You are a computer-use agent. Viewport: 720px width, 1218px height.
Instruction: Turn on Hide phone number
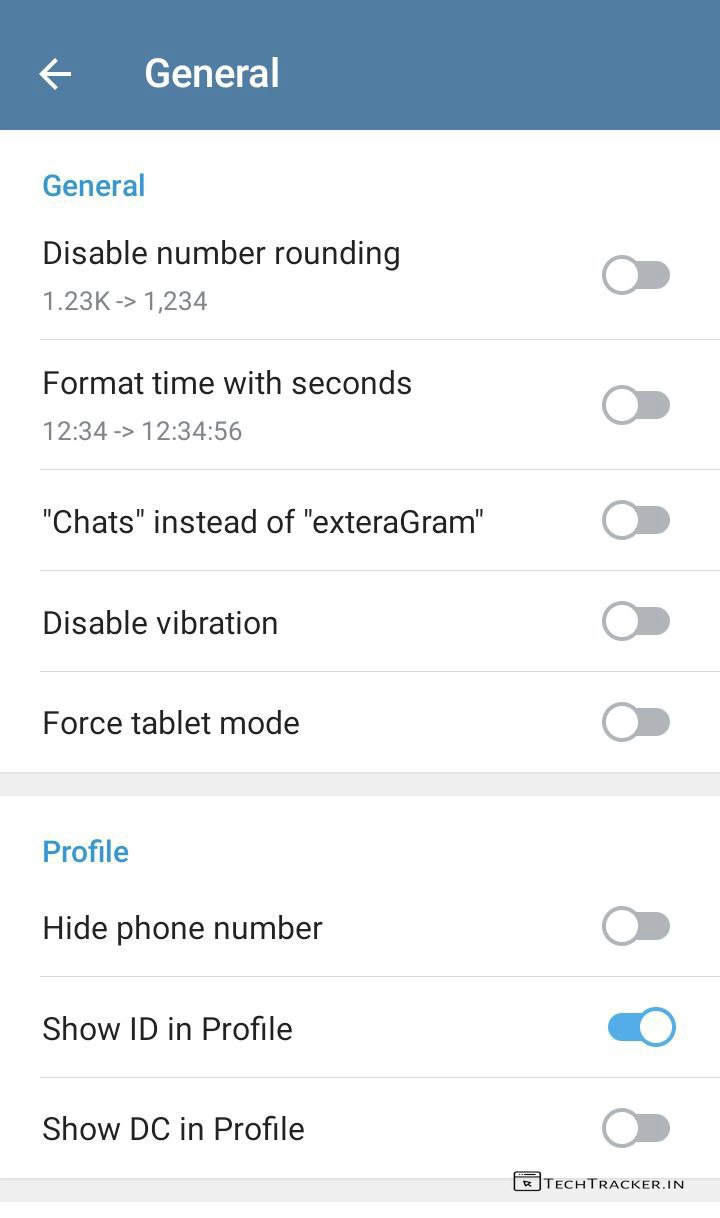tap(636, 926)
